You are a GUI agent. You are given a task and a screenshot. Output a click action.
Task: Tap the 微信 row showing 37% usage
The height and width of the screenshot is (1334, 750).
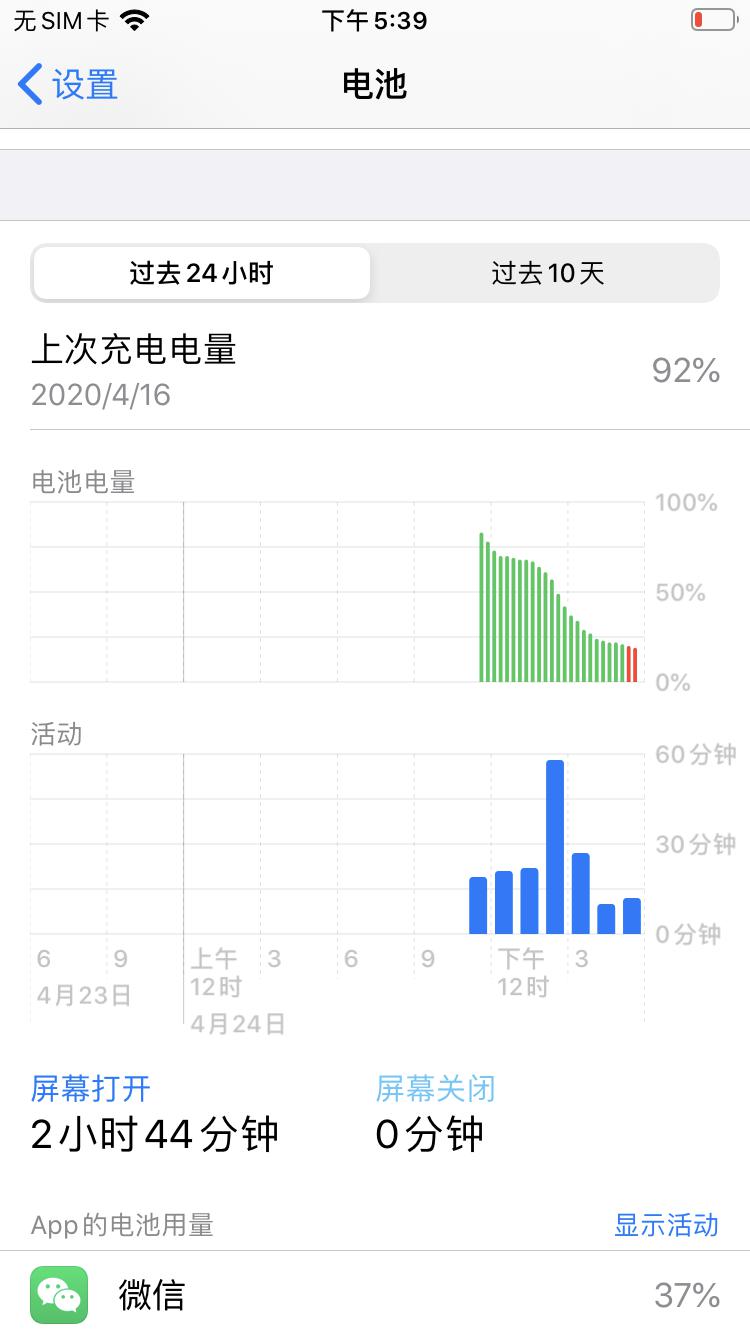coord(375,1294)
